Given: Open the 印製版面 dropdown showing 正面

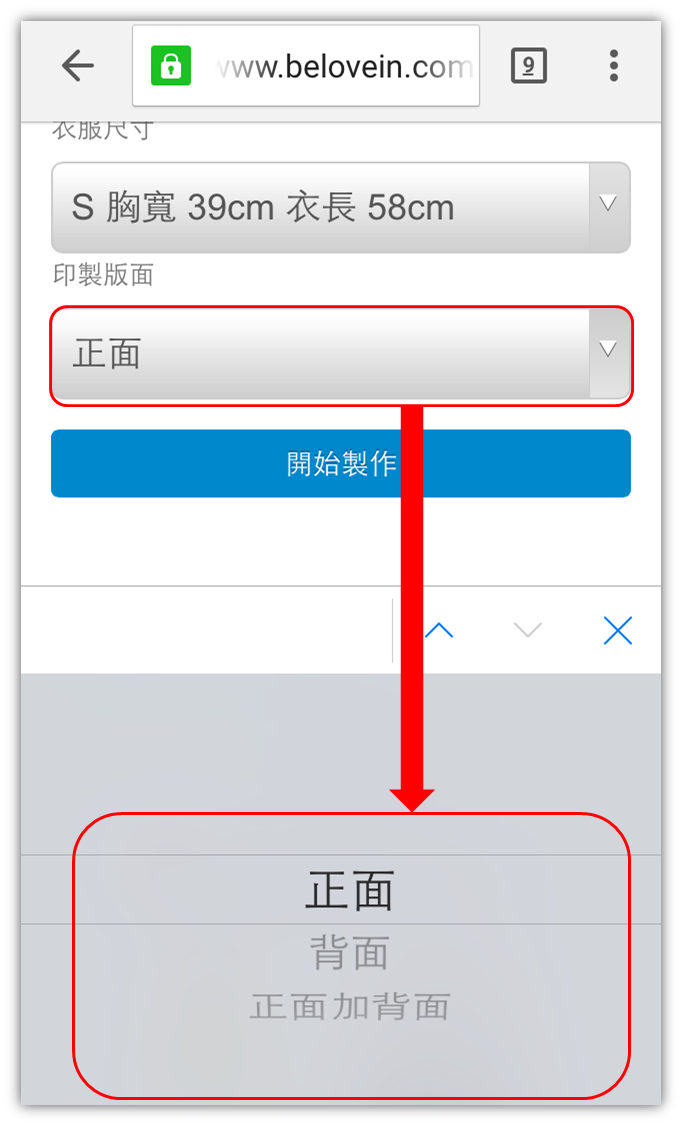Looking at the screenshot, I should pos(341,354).
